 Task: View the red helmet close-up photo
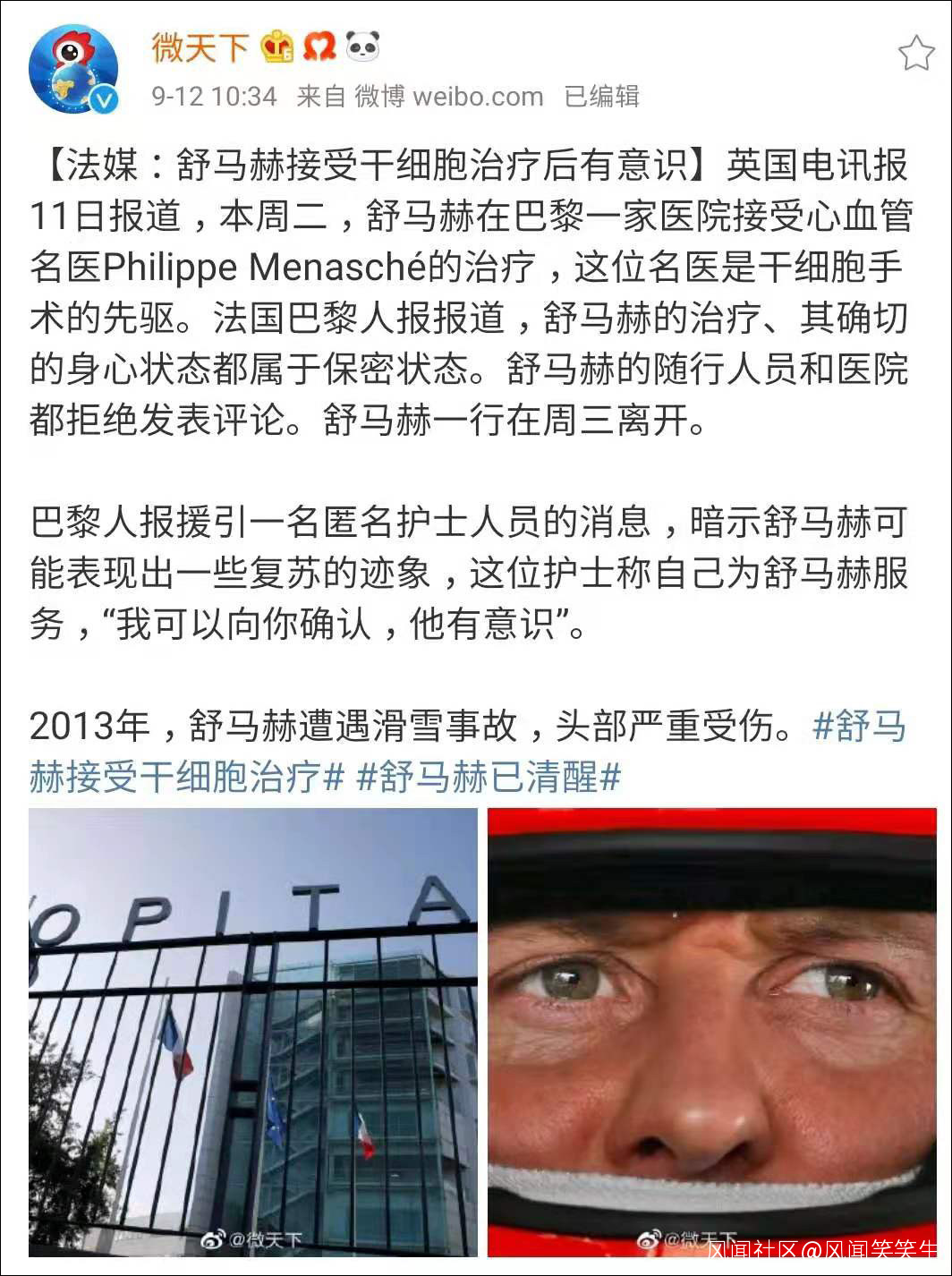tap(712, 1032)
